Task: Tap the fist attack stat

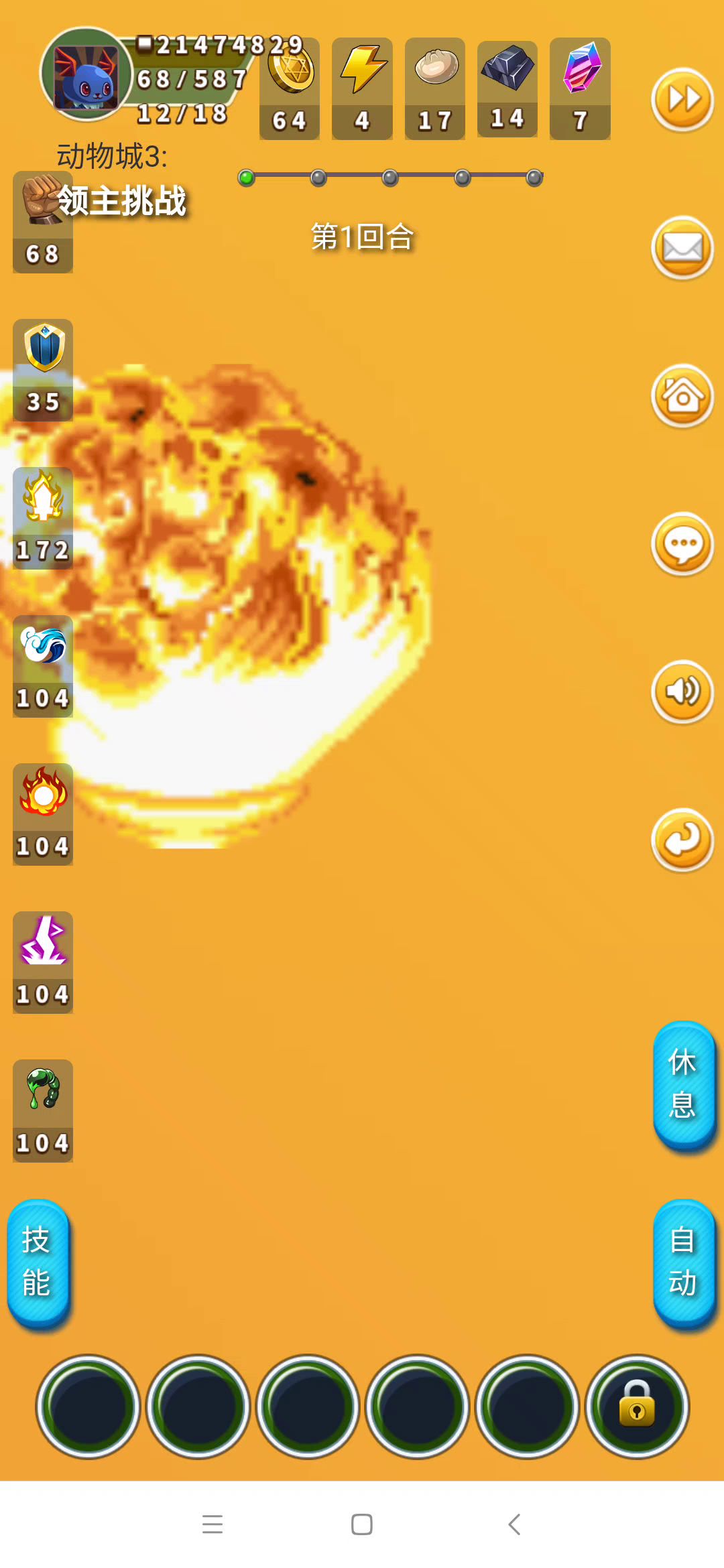Action: click(43, 222)
